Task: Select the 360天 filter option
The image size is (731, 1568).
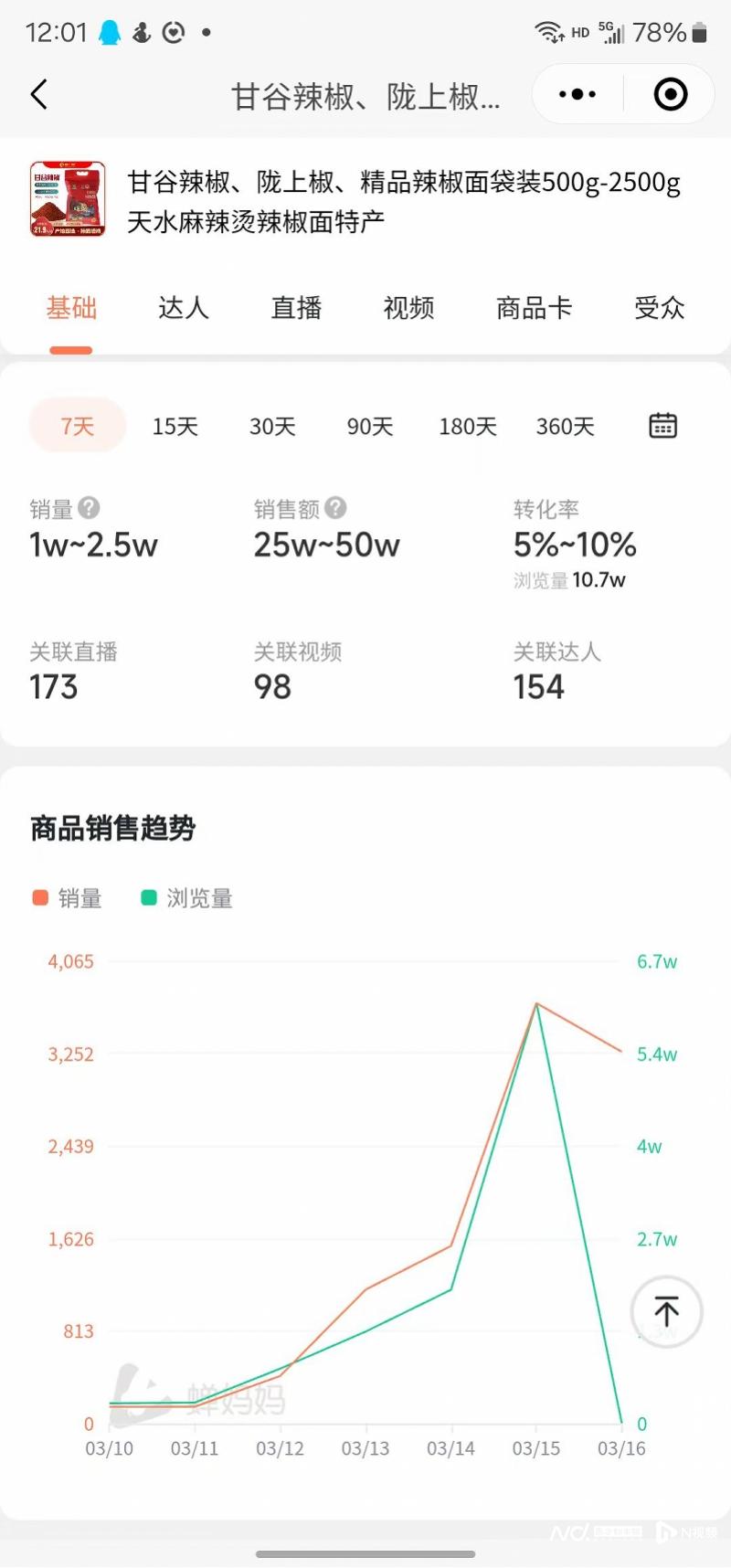Action: tap(564, 425)
